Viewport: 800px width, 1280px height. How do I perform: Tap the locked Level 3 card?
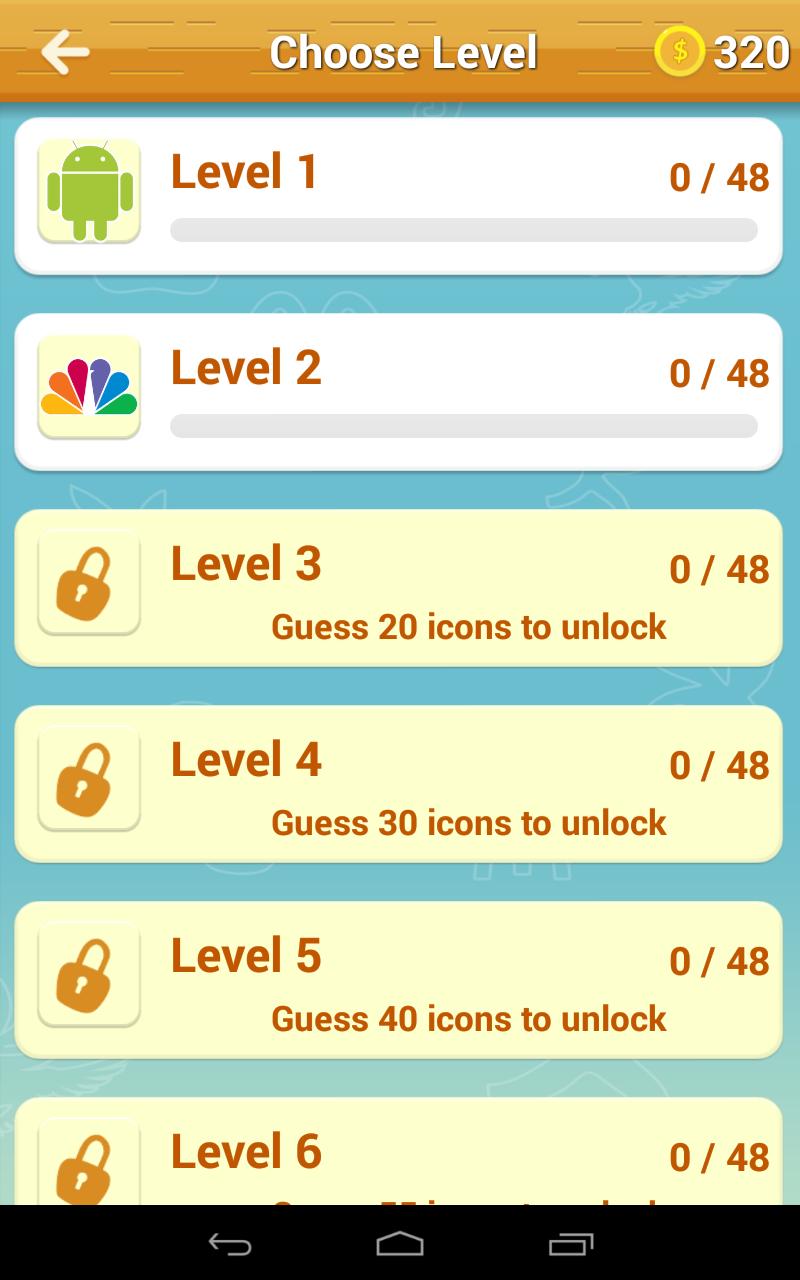(398, 588)
